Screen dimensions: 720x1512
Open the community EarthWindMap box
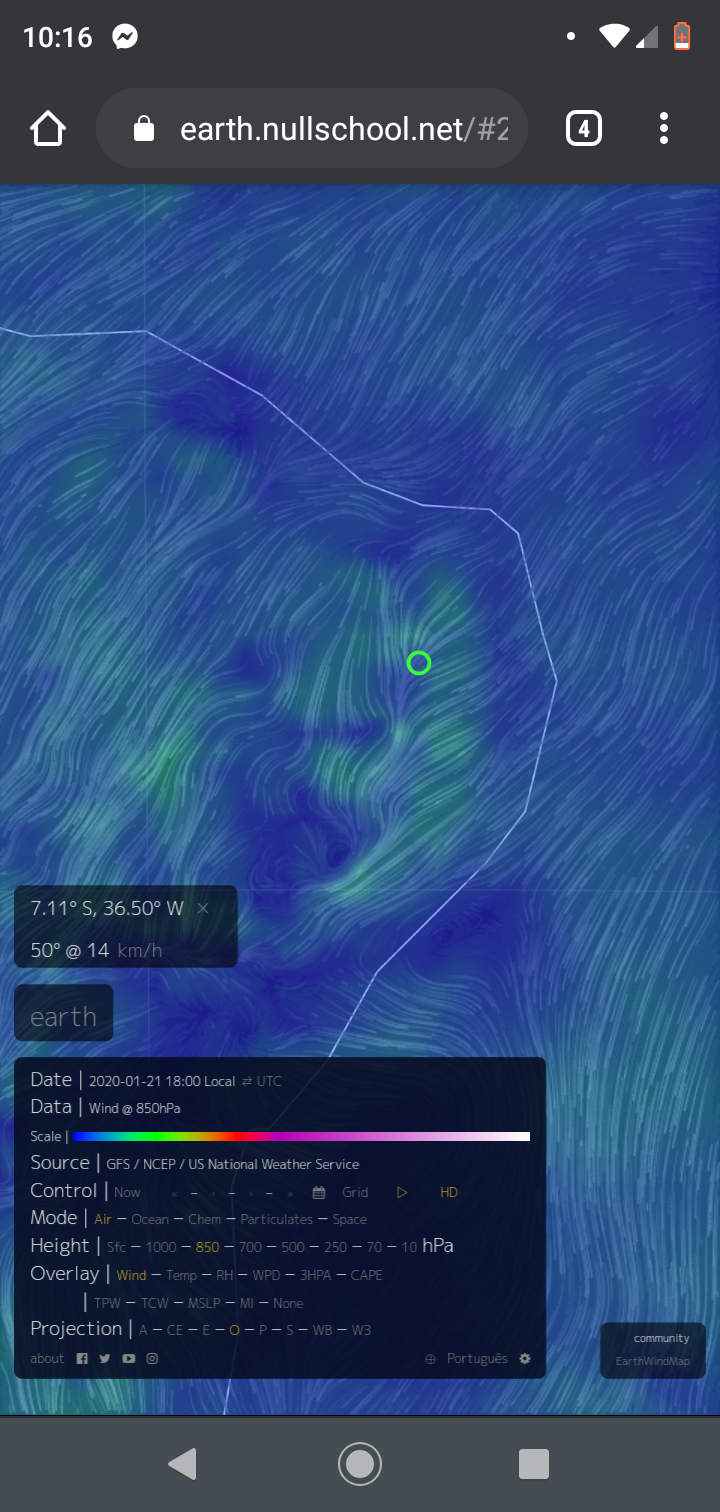tap(653, 1350)
